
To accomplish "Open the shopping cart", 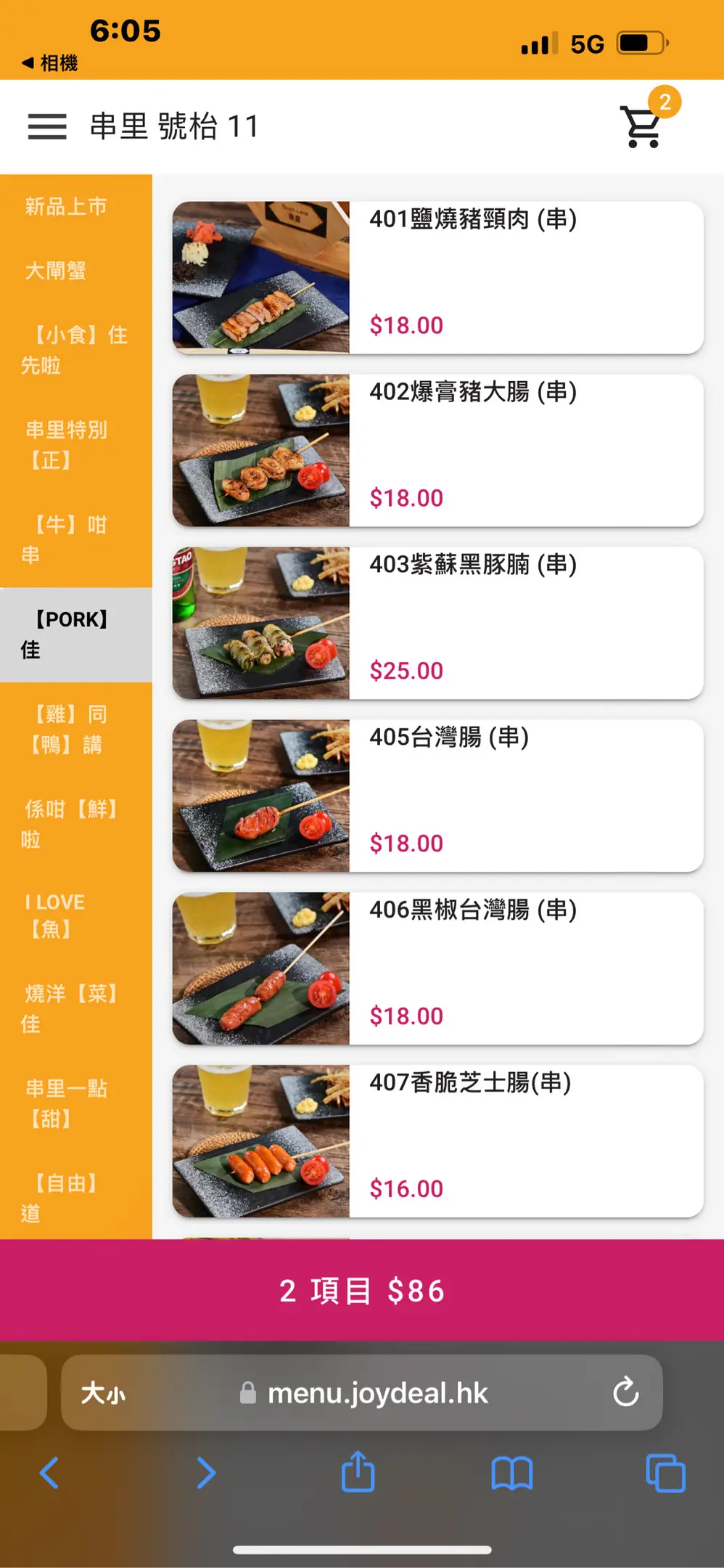I will [642, 126].
